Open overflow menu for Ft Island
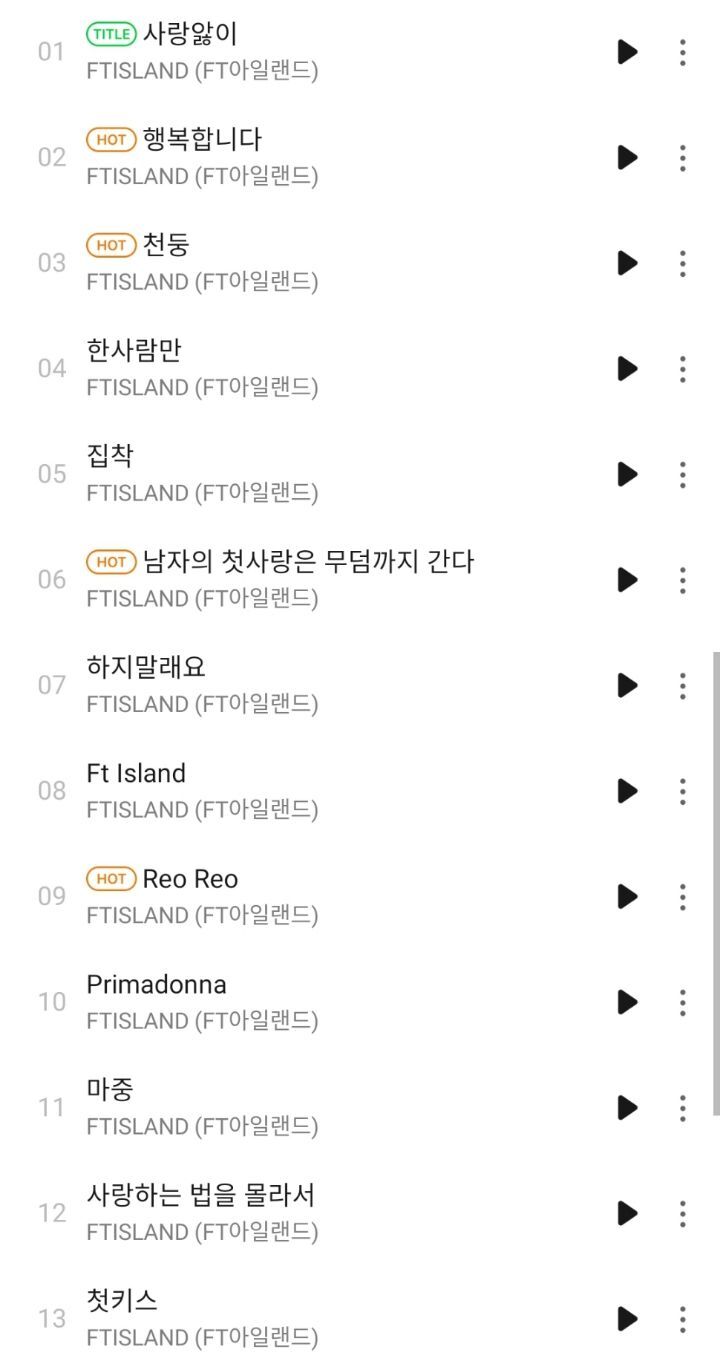The image size is (720, 1361). pos(682,791)
